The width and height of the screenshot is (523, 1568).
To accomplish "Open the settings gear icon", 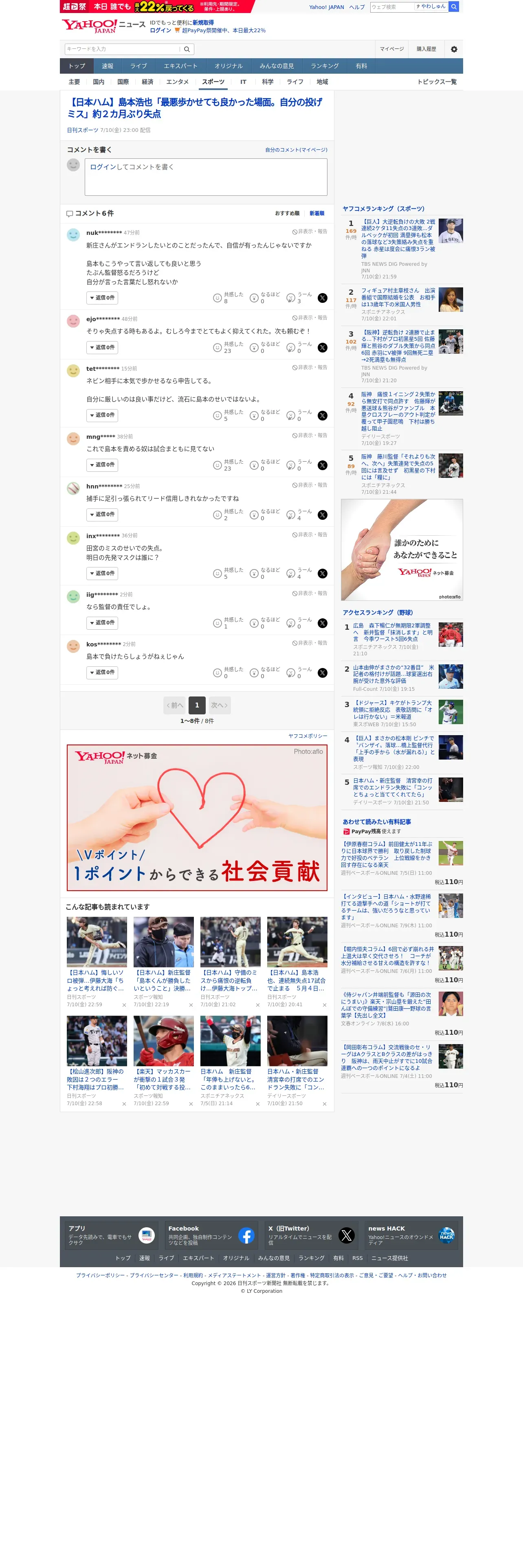I will coord(454,49).
